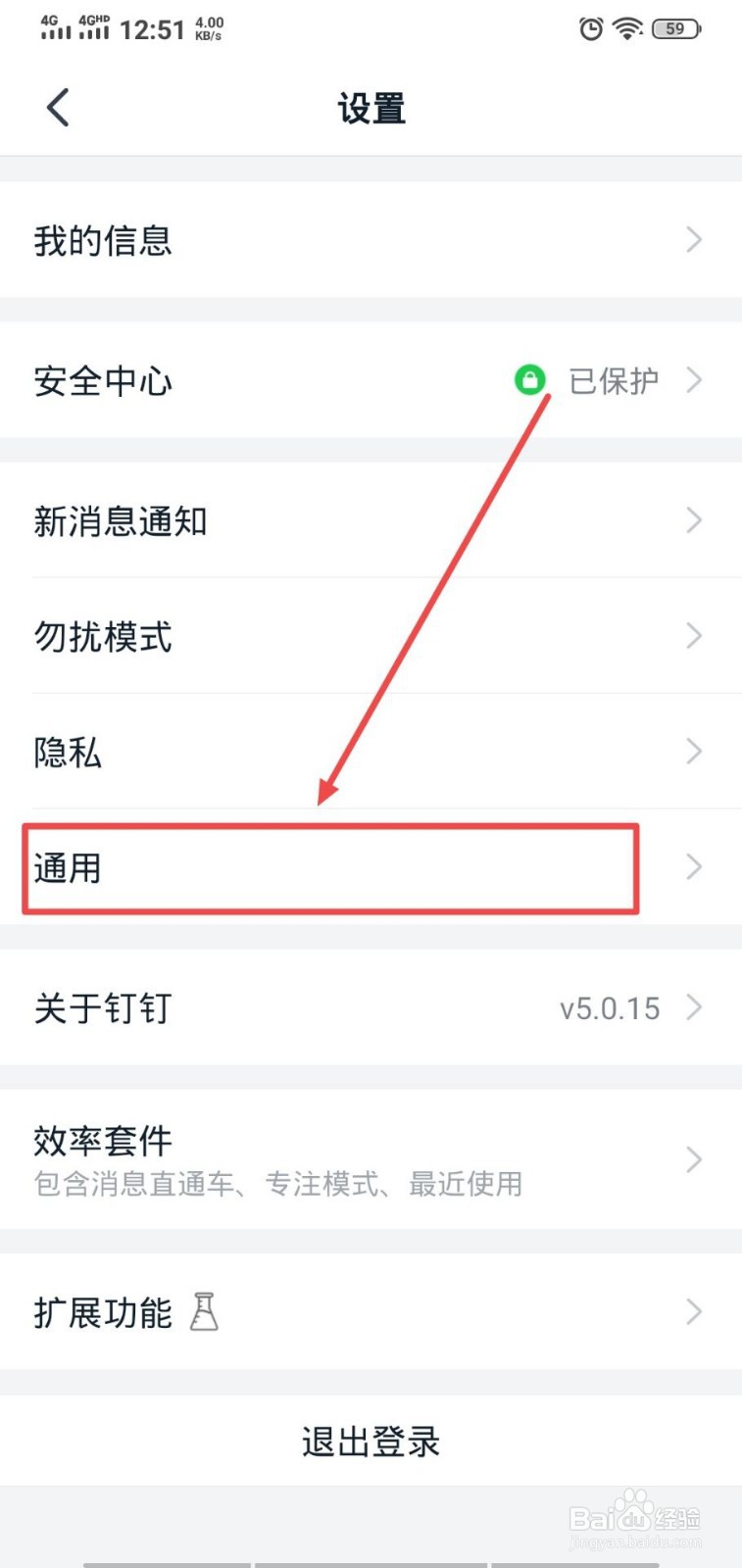Open 勿扰模式 settings
Screen dimensions: 742x1568
click(x=371, y=636)
